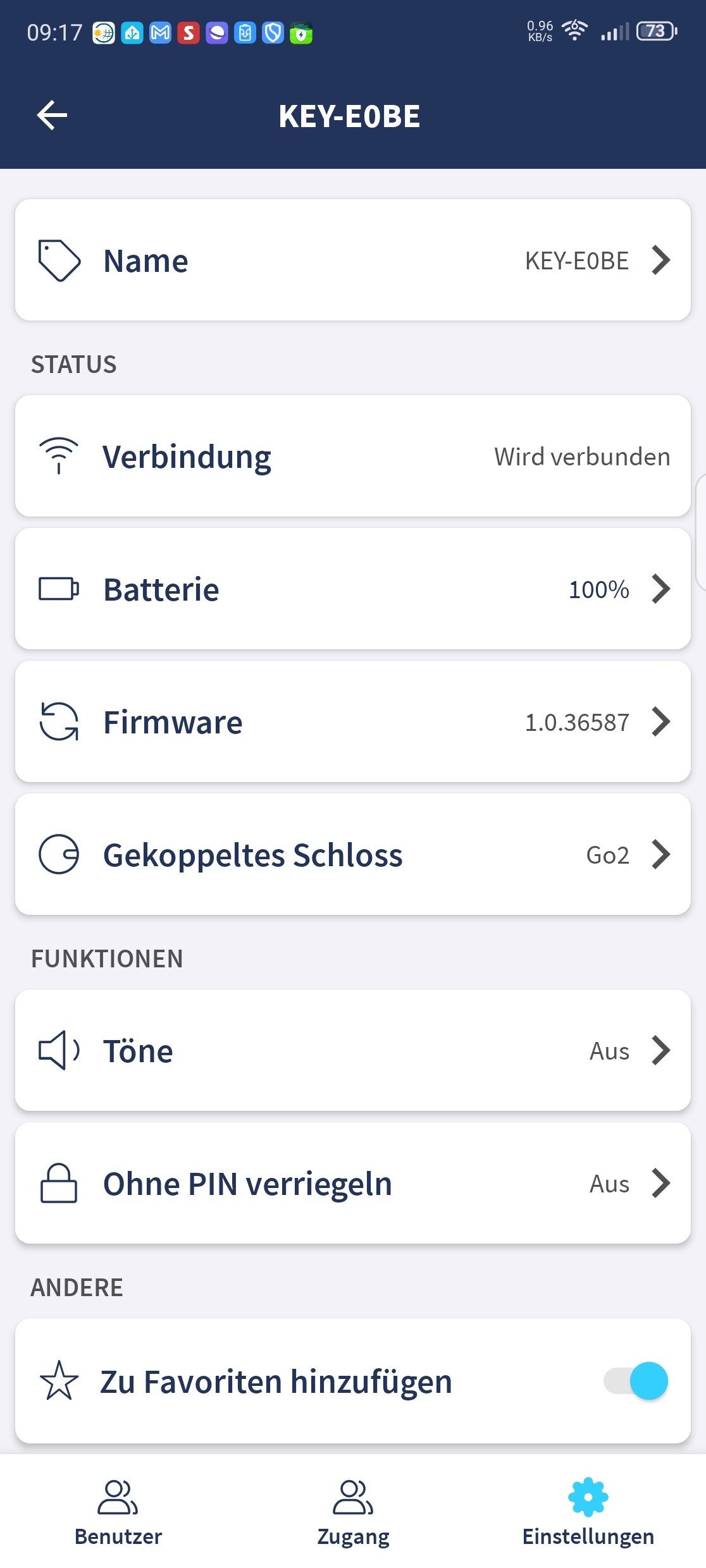Image resolution: width=706 pixels, height=1568 pixels.
Task: Go back using the arrow icon
Action: 52,116
